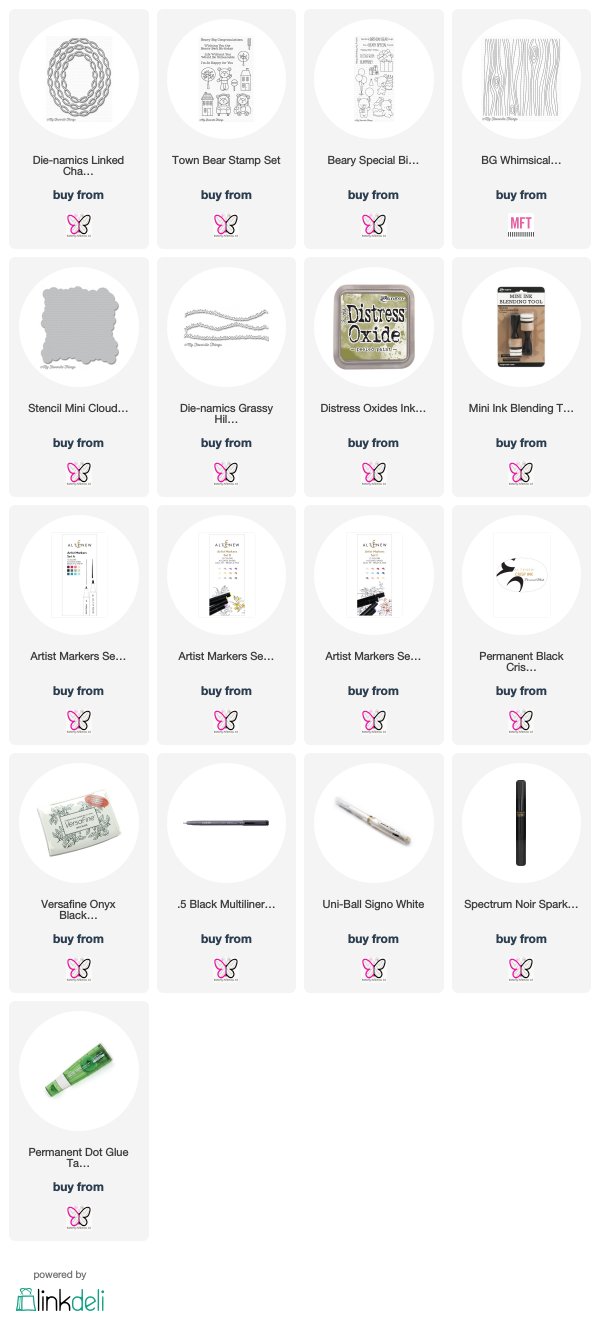This screenshot has height=1321, width=600.
Task: Open the Die-namics Linked Chain product card
Action: pos(79,129)
